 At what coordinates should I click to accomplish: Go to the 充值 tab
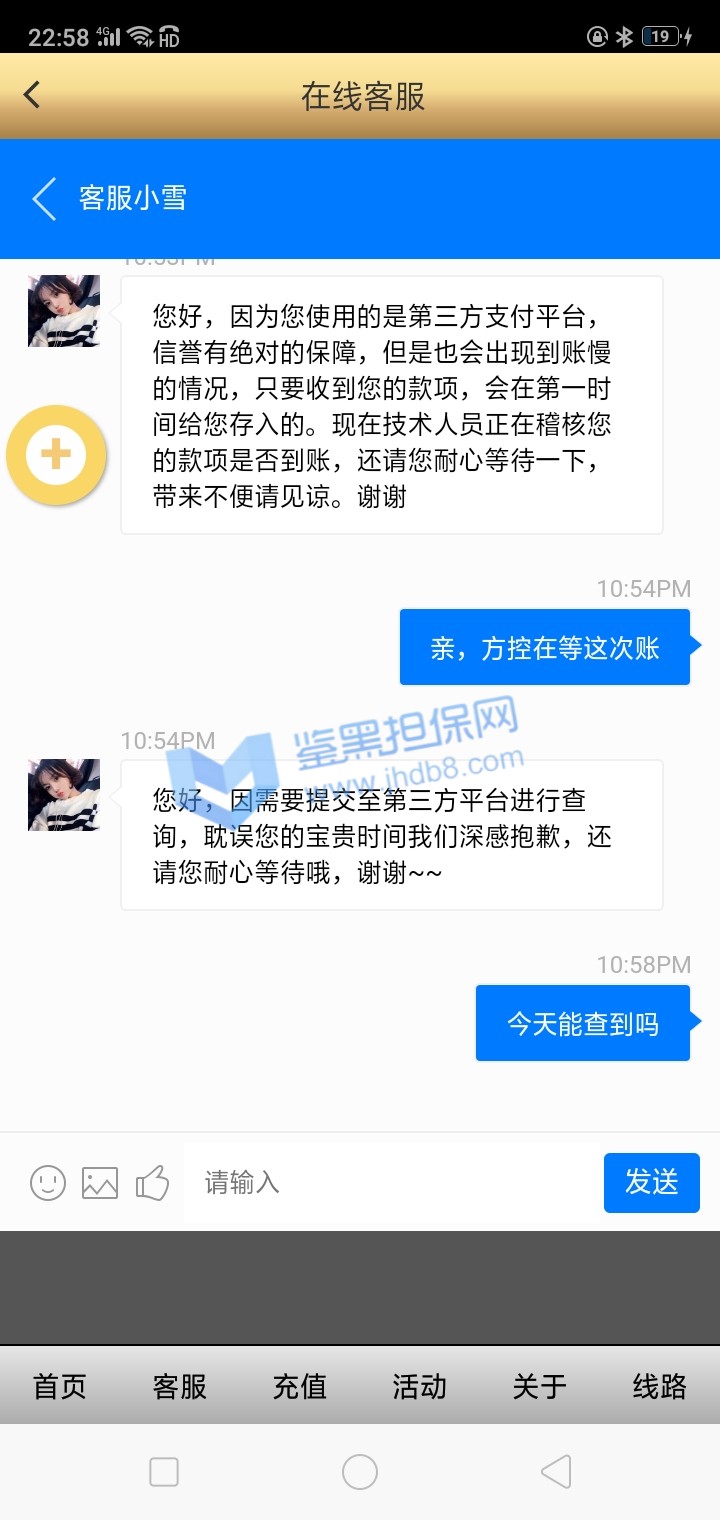[300, 1386]
